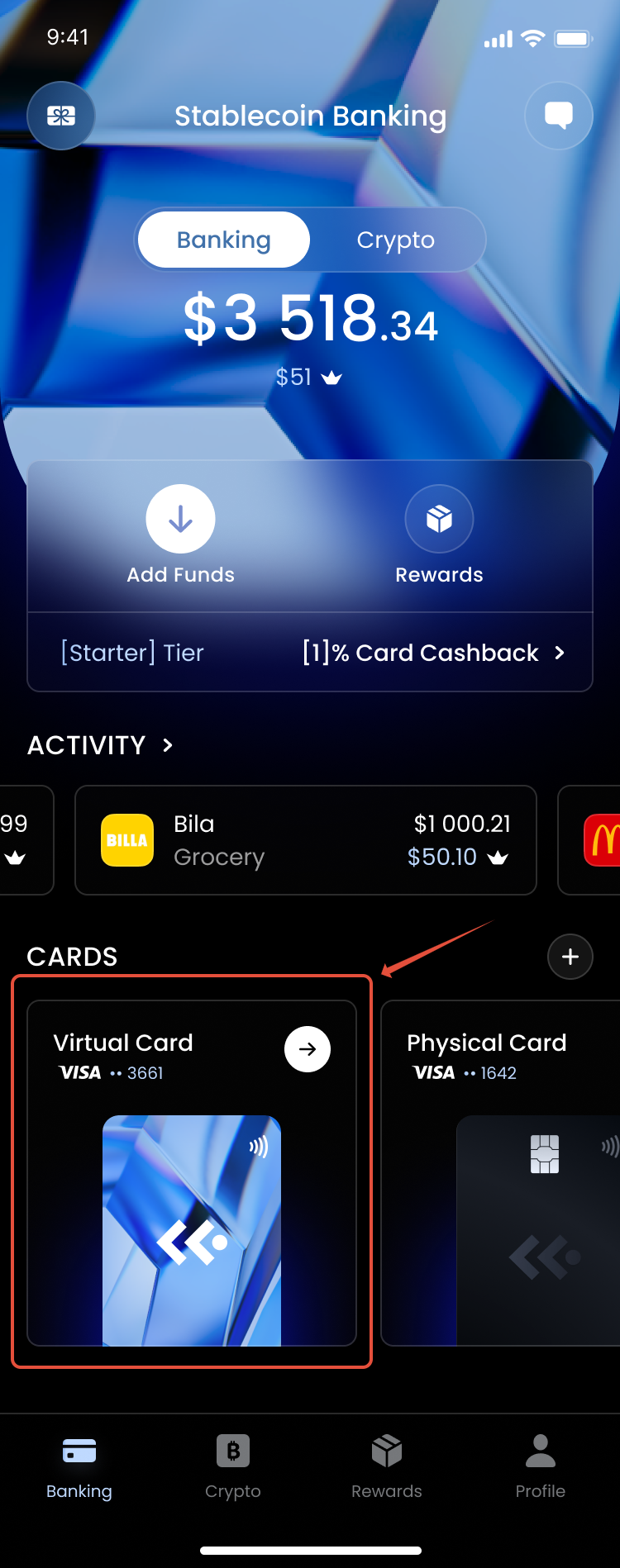
Task: Switch to the Rewards bottom tab
Action: pos(387,1466)
